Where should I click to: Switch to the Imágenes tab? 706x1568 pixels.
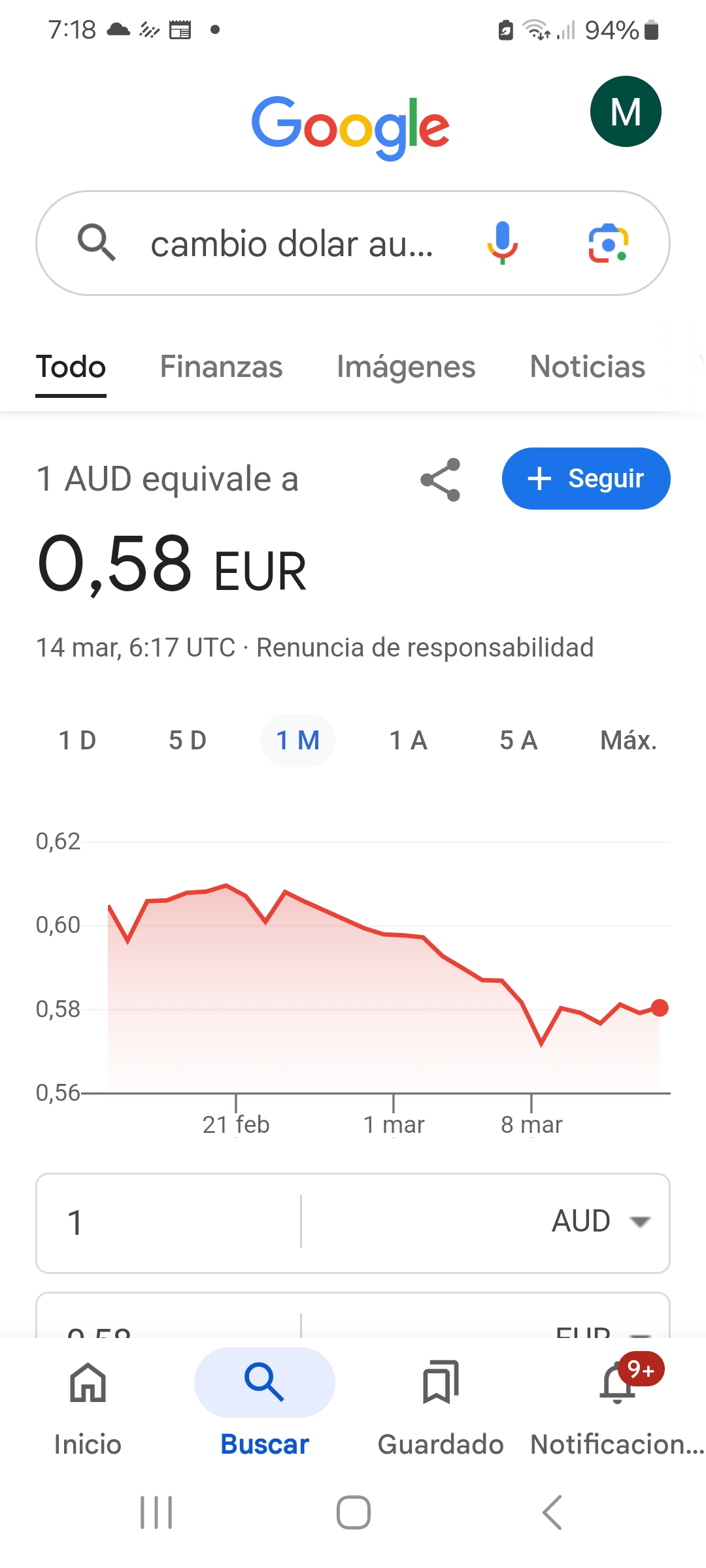[x=406, y=367]
